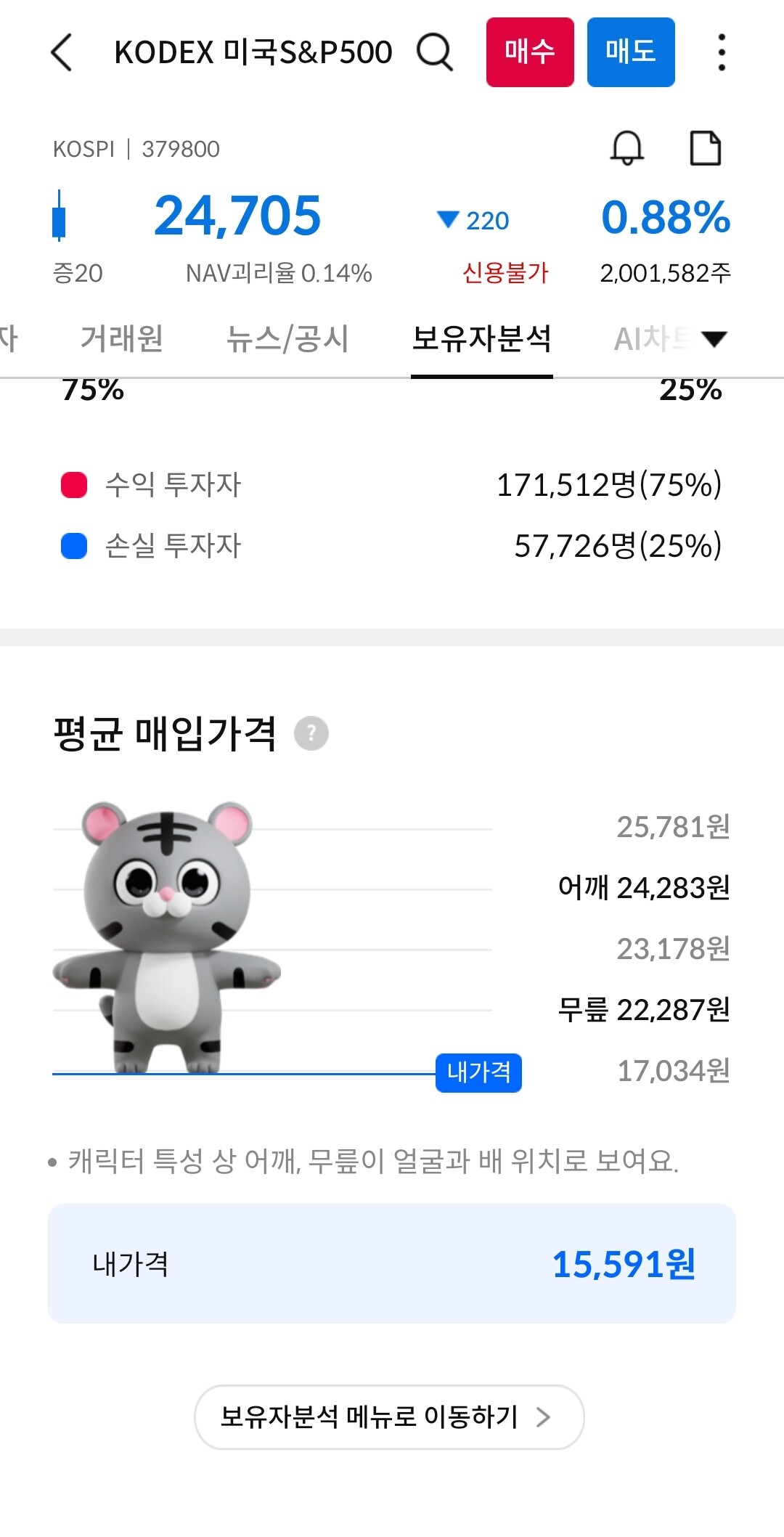Set a price alert with the bell icon
This screenshot has height=1537, width=784.
[626, 148]
